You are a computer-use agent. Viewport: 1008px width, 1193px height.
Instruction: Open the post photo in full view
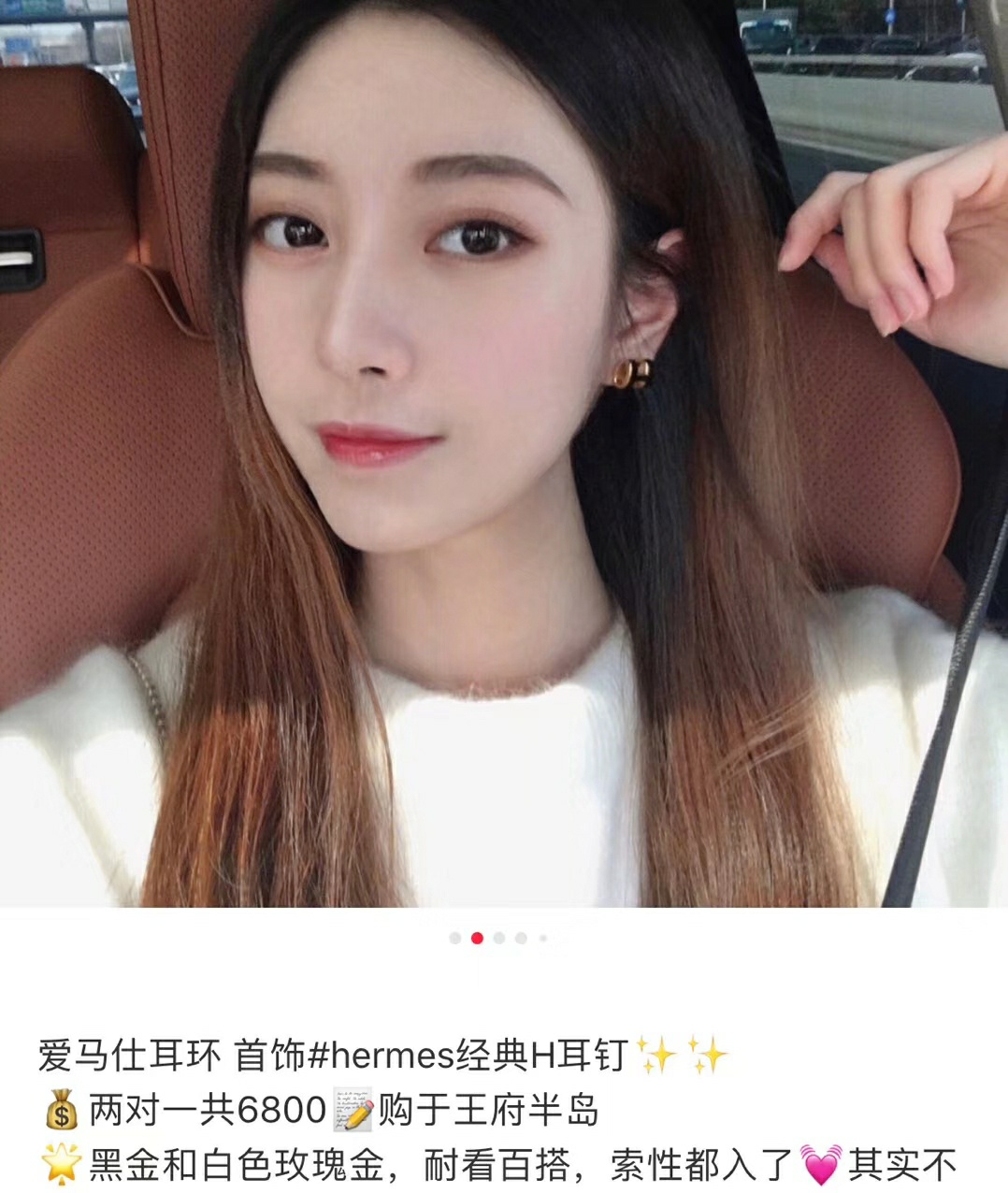click(x=504, y=453)
